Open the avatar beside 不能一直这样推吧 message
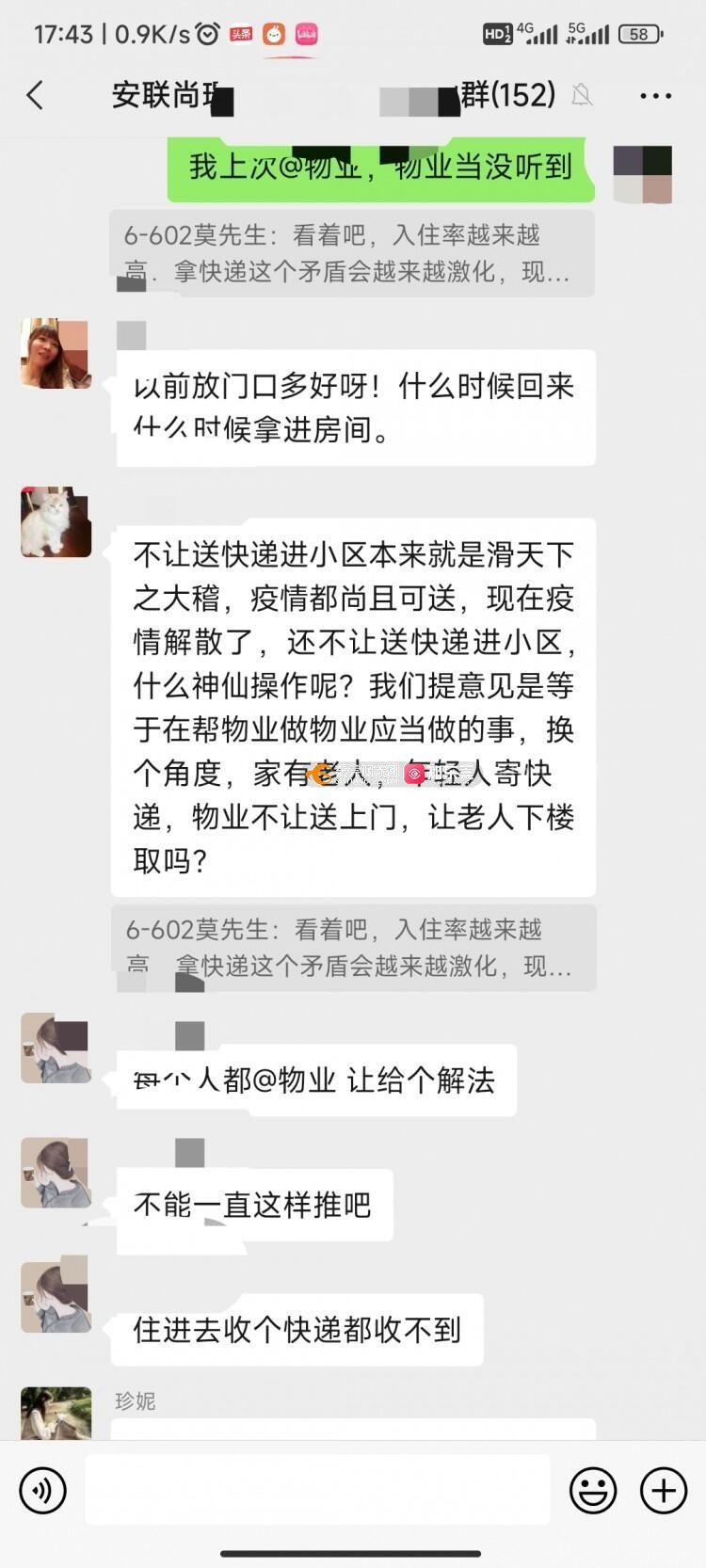The height and width of the screenshot is (1568, 706). pos(56,1173)
